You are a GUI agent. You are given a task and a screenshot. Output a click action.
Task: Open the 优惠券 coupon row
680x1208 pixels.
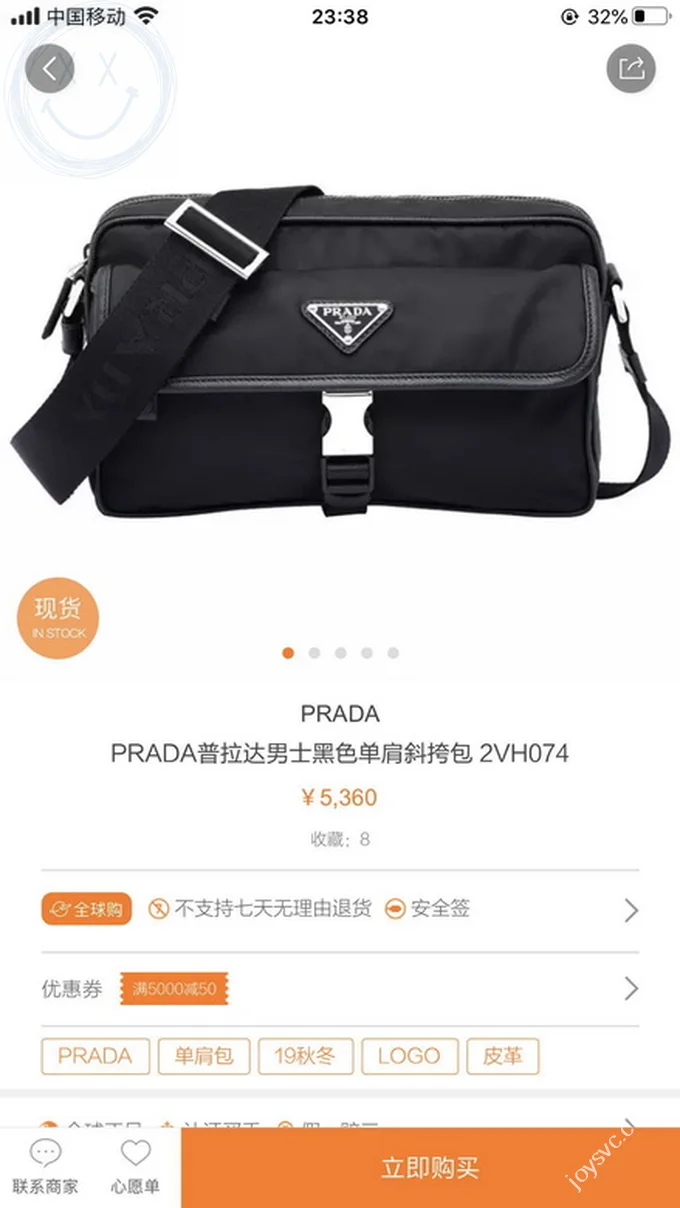click(x=631, y=989)
